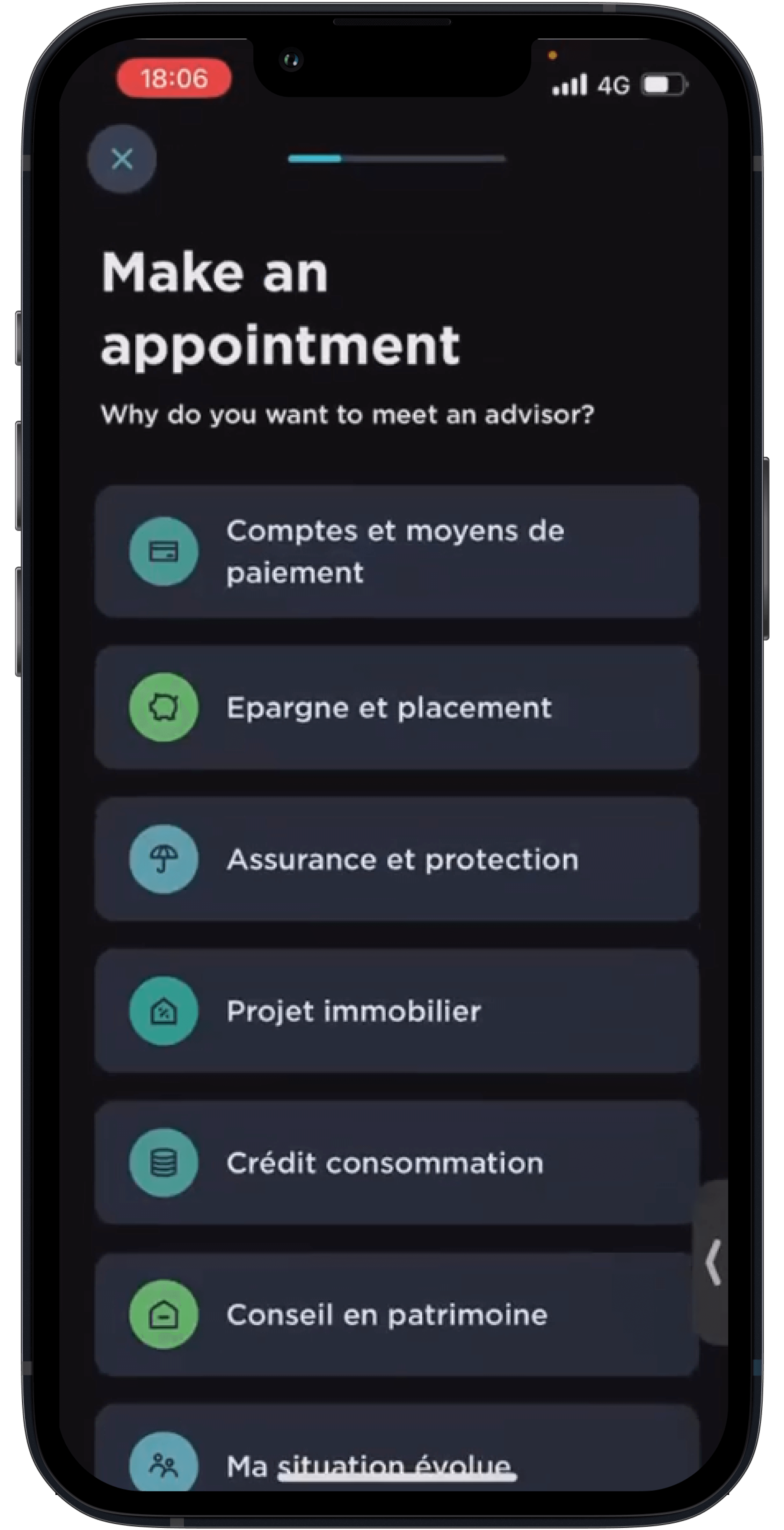Select Comptes et moyens de paiement
The height and width of the screenshot is (1530, 784).
point(396,552)
